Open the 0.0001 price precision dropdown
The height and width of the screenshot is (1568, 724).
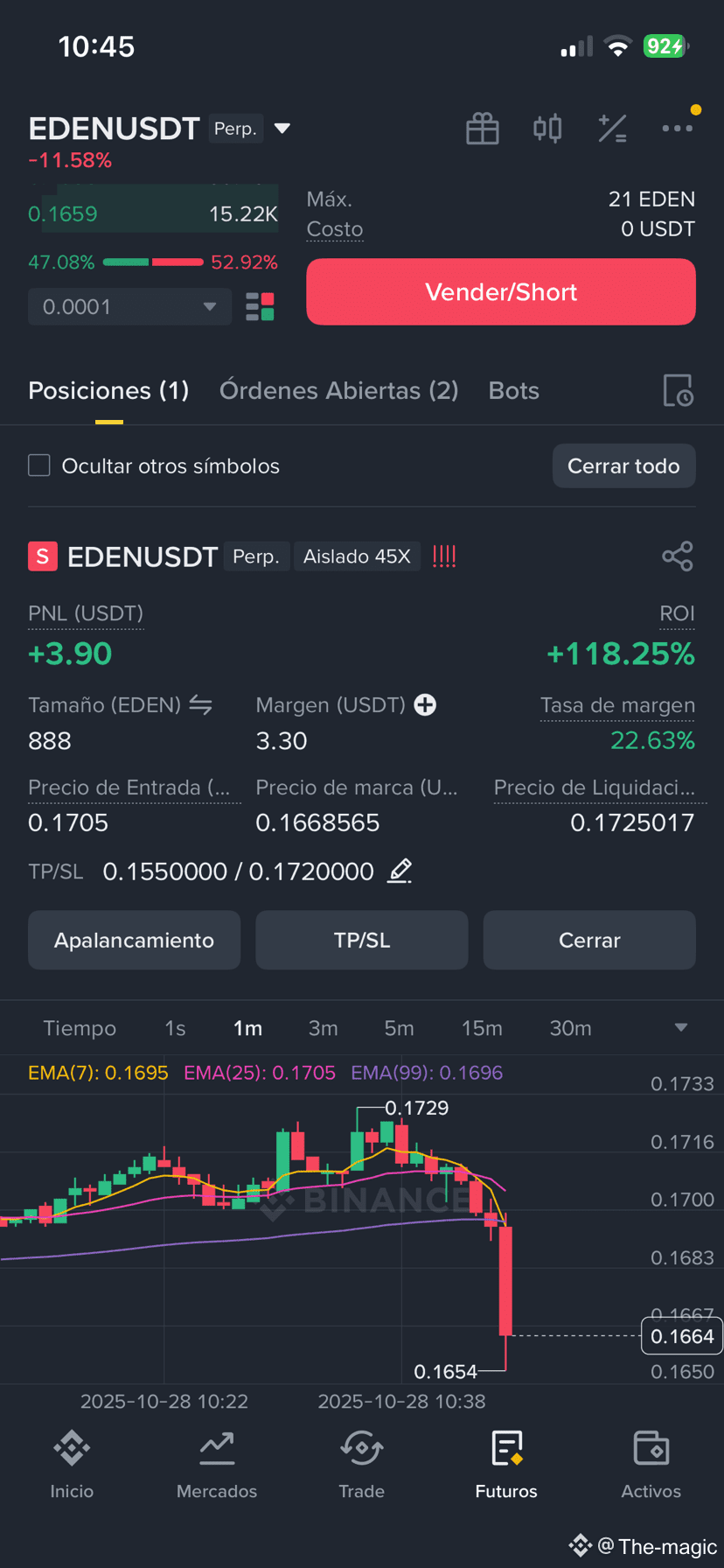point(129,307)
